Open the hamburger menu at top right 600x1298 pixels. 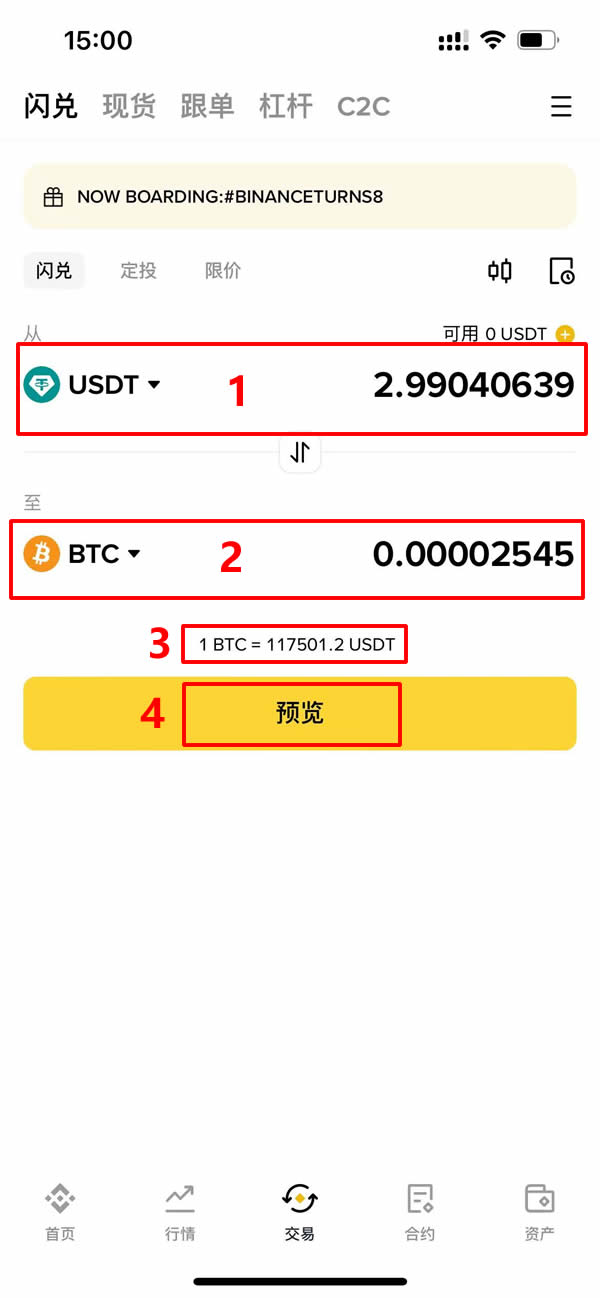click(561, 106)
